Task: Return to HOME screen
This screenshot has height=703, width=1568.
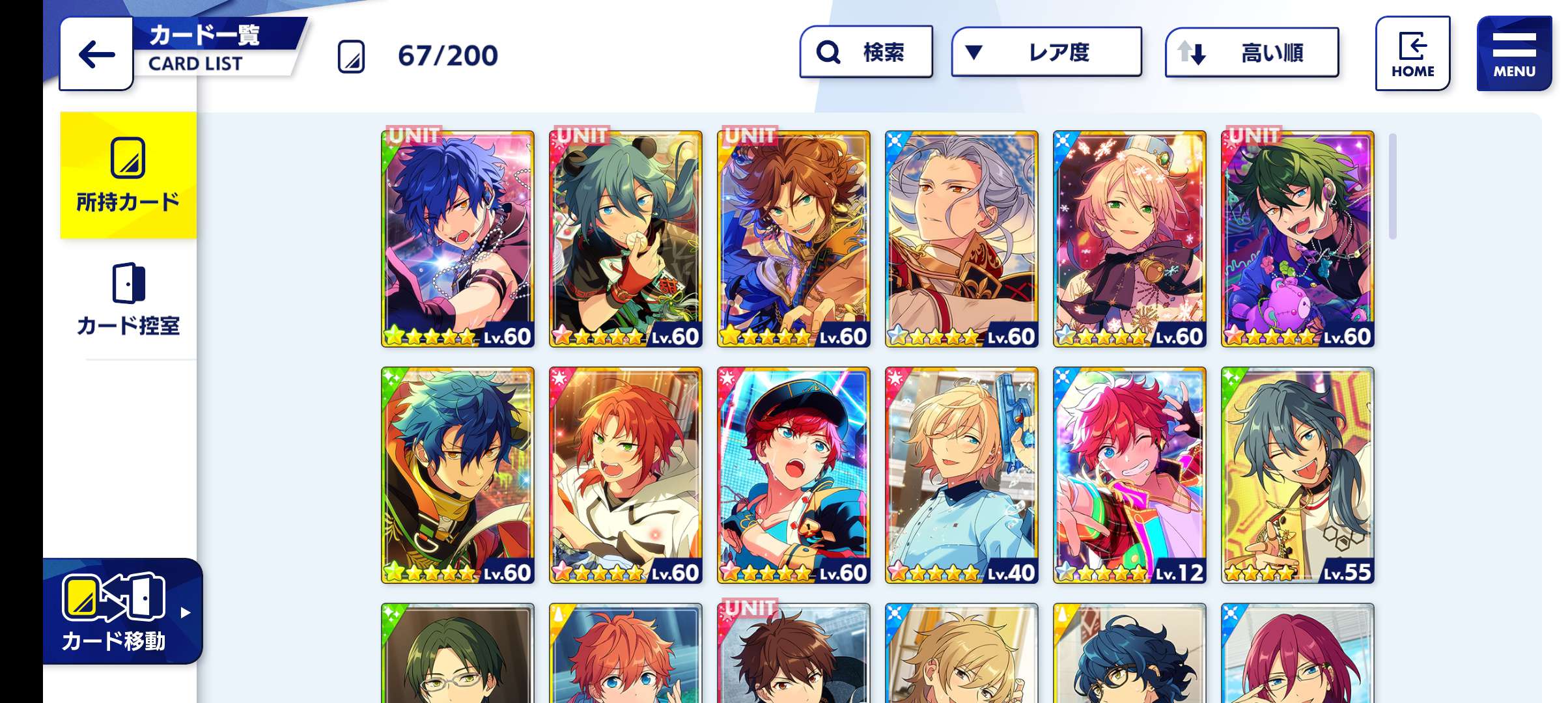Action: (1412, 54)
